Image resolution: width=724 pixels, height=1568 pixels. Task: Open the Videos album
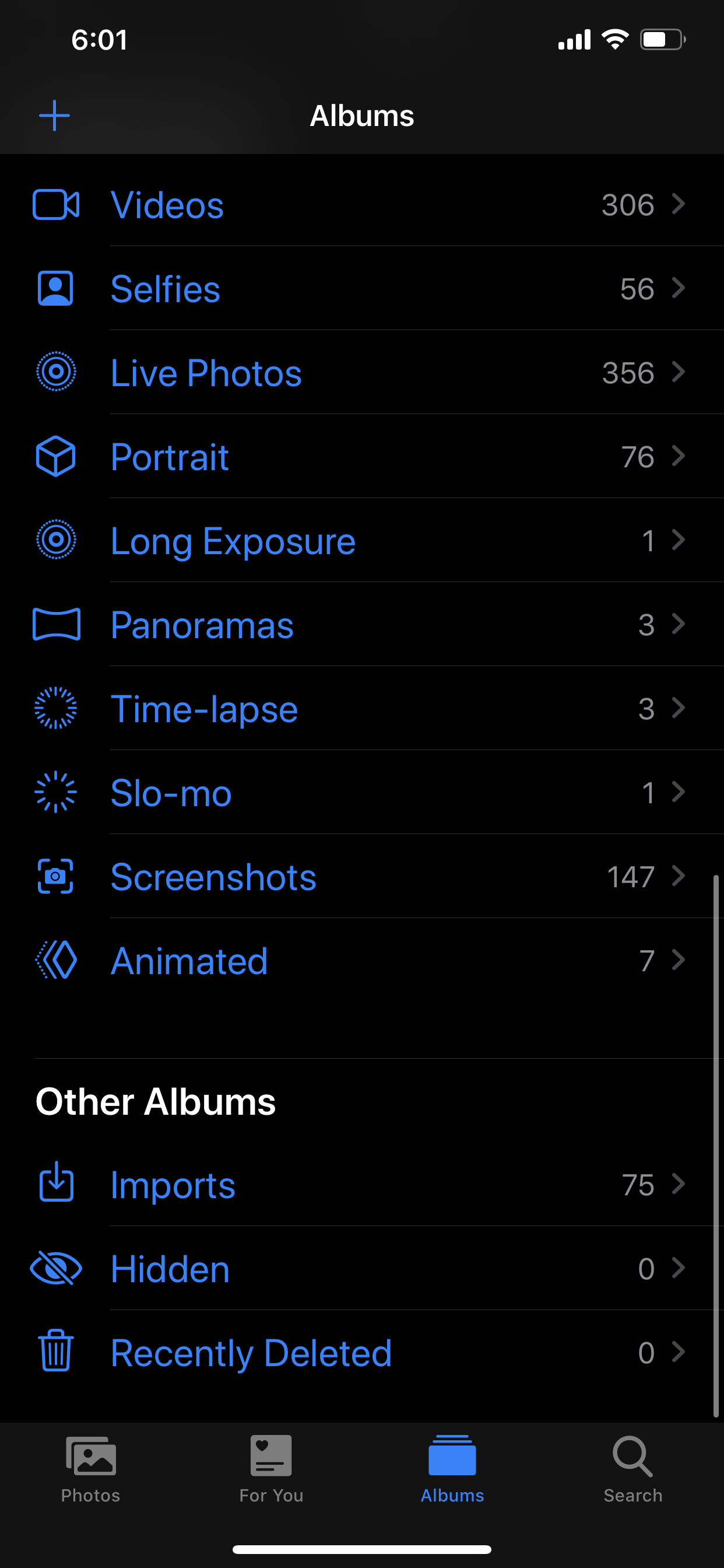point(362,205)
